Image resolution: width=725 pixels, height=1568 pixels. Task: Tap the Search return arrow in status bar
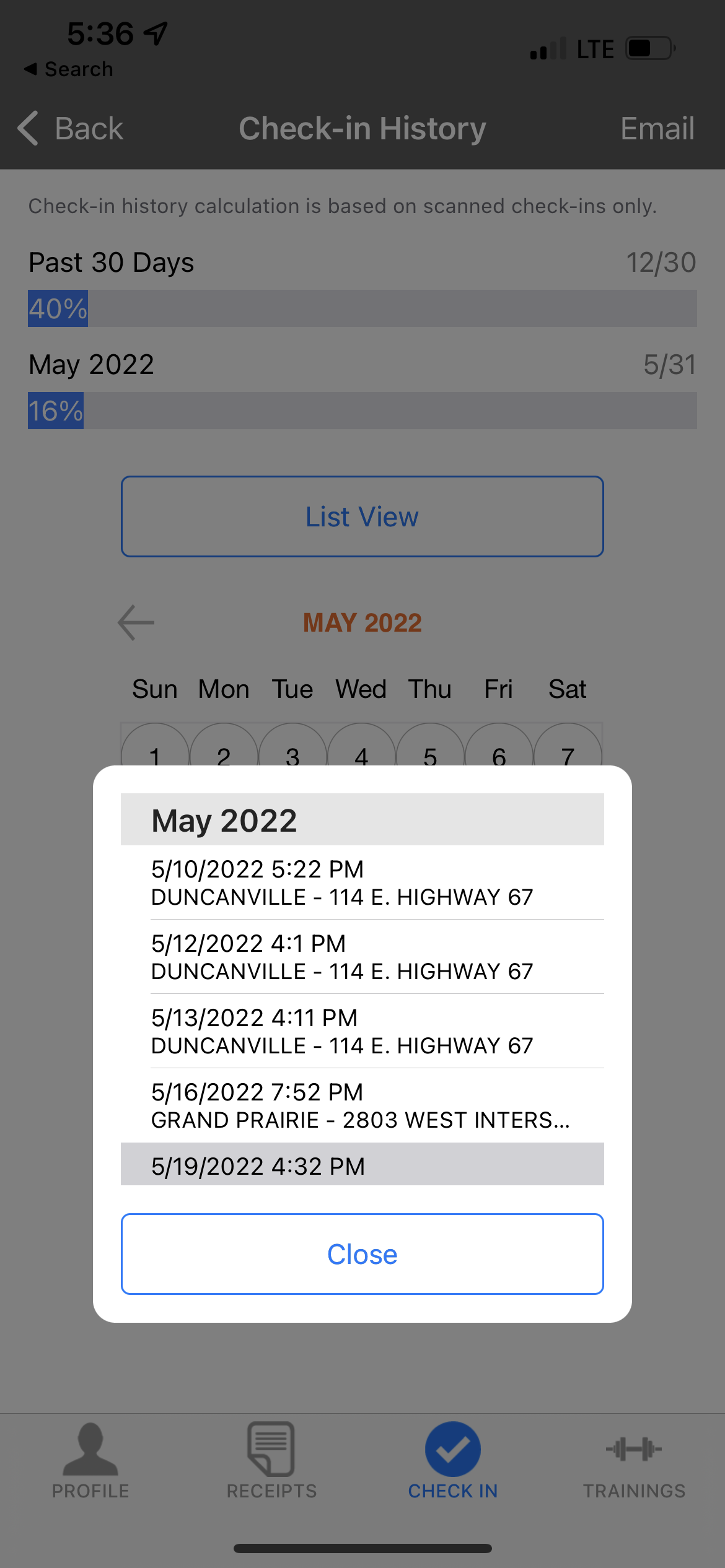point(29,69)
